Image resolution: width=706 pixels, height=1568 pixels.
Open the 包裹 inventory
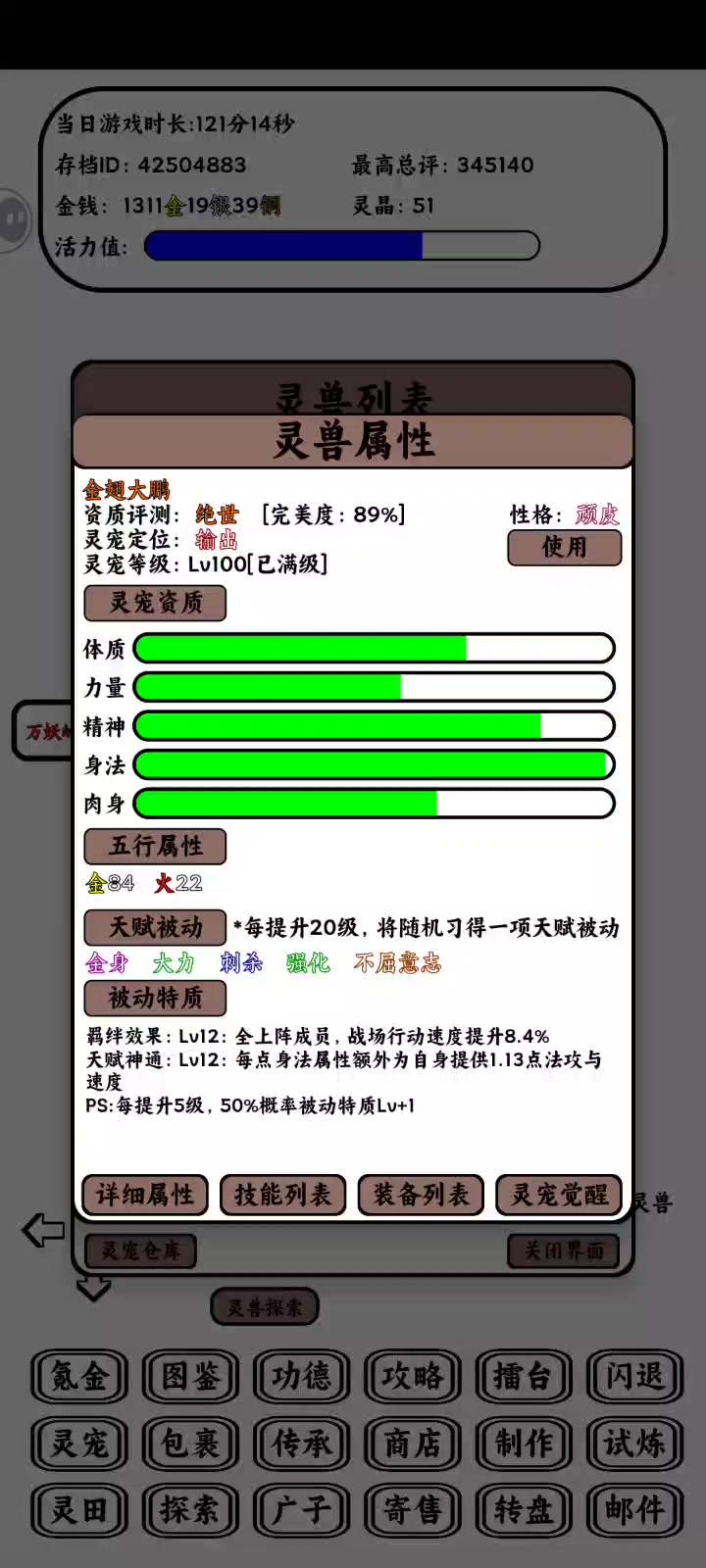(x=190, y=1444)
